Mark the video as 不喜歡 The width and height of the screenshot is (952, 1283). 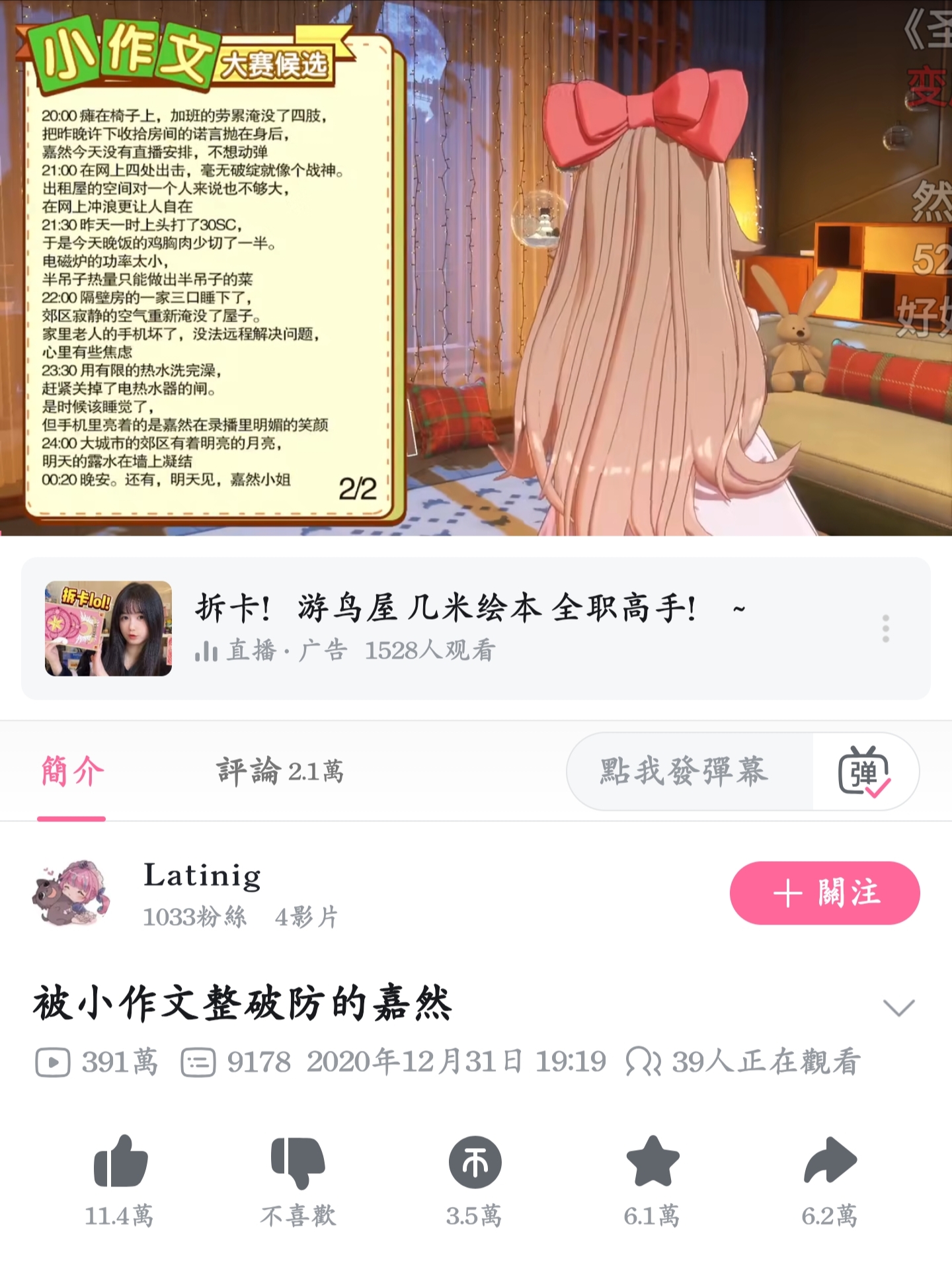[297, 1162]
